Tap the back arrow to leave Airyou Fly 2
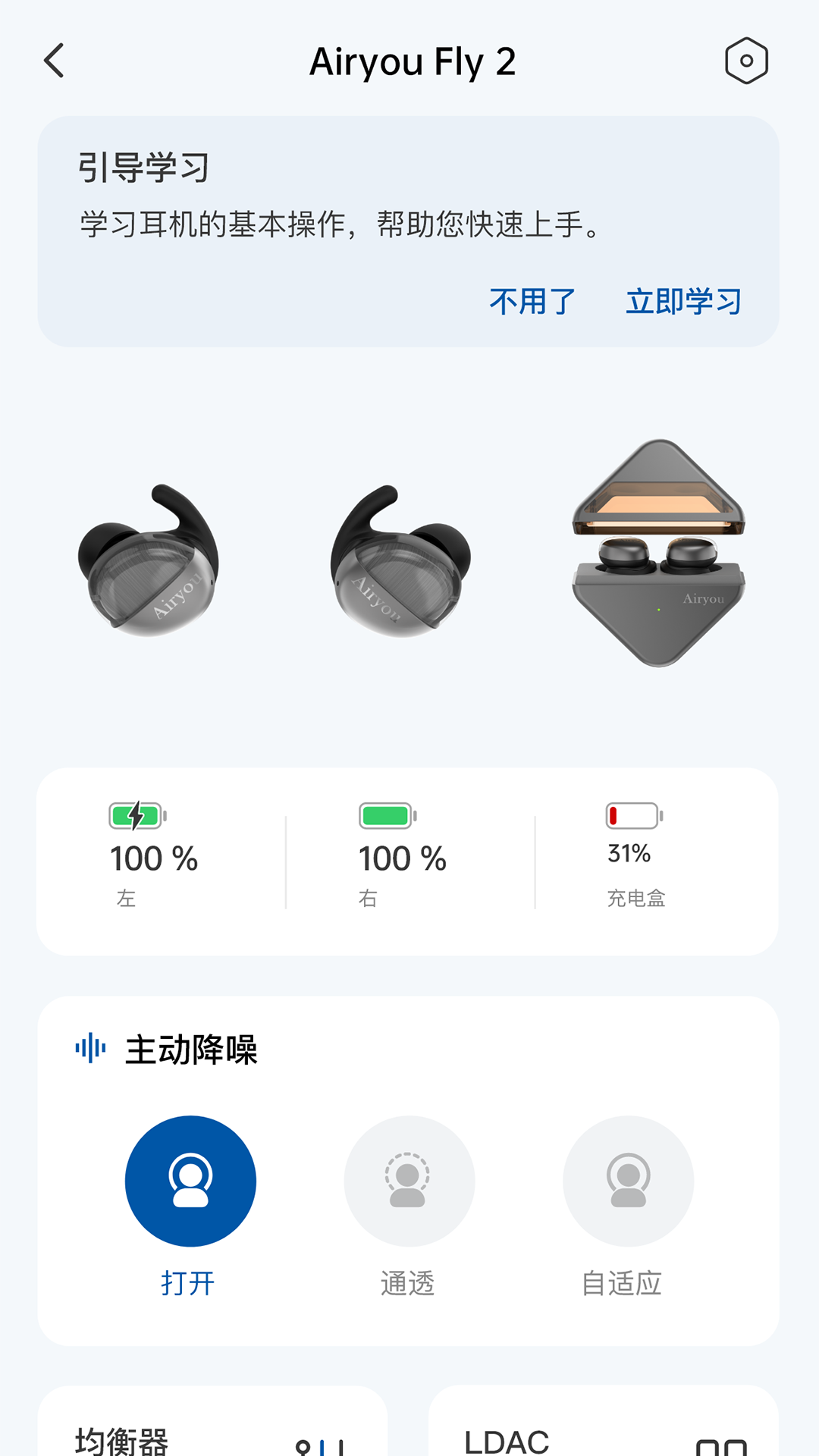819x1456 pixels. click(54, 60)
